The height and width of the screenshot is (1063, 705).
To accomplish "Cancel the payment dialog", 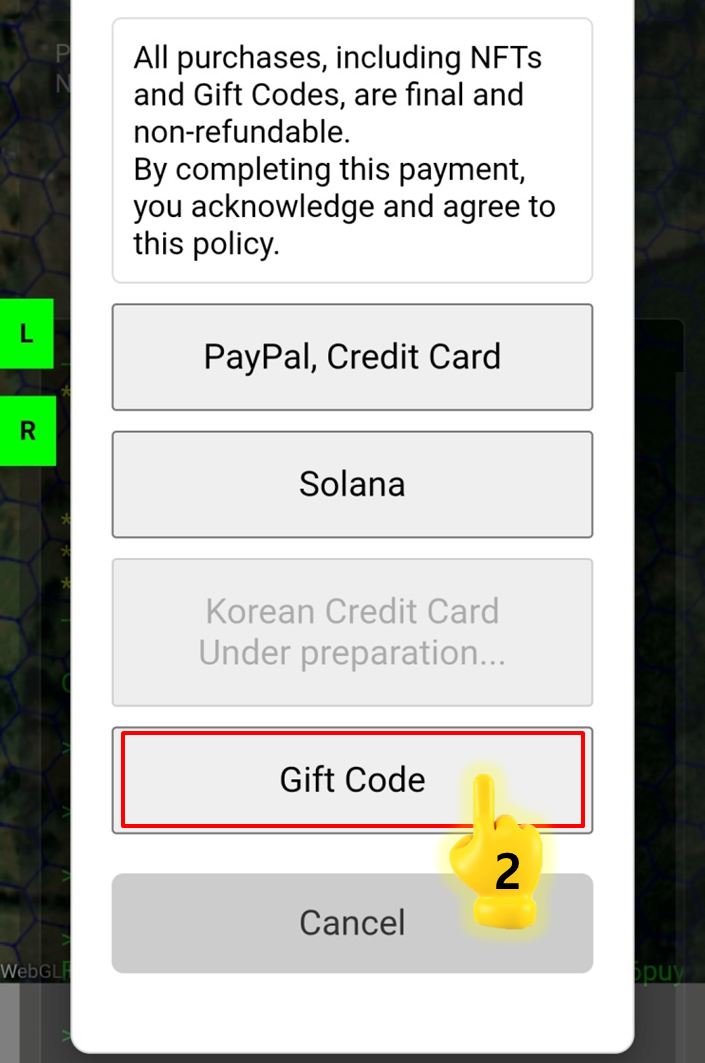I will tap(352, 922).
